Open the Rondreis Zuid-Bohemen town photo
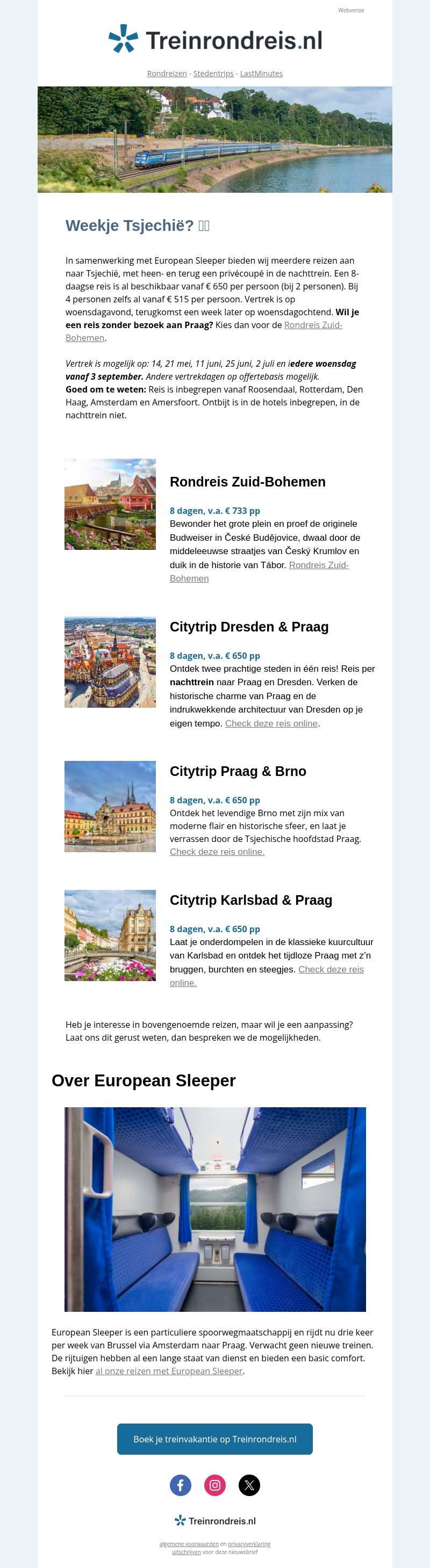 [110, 504]
